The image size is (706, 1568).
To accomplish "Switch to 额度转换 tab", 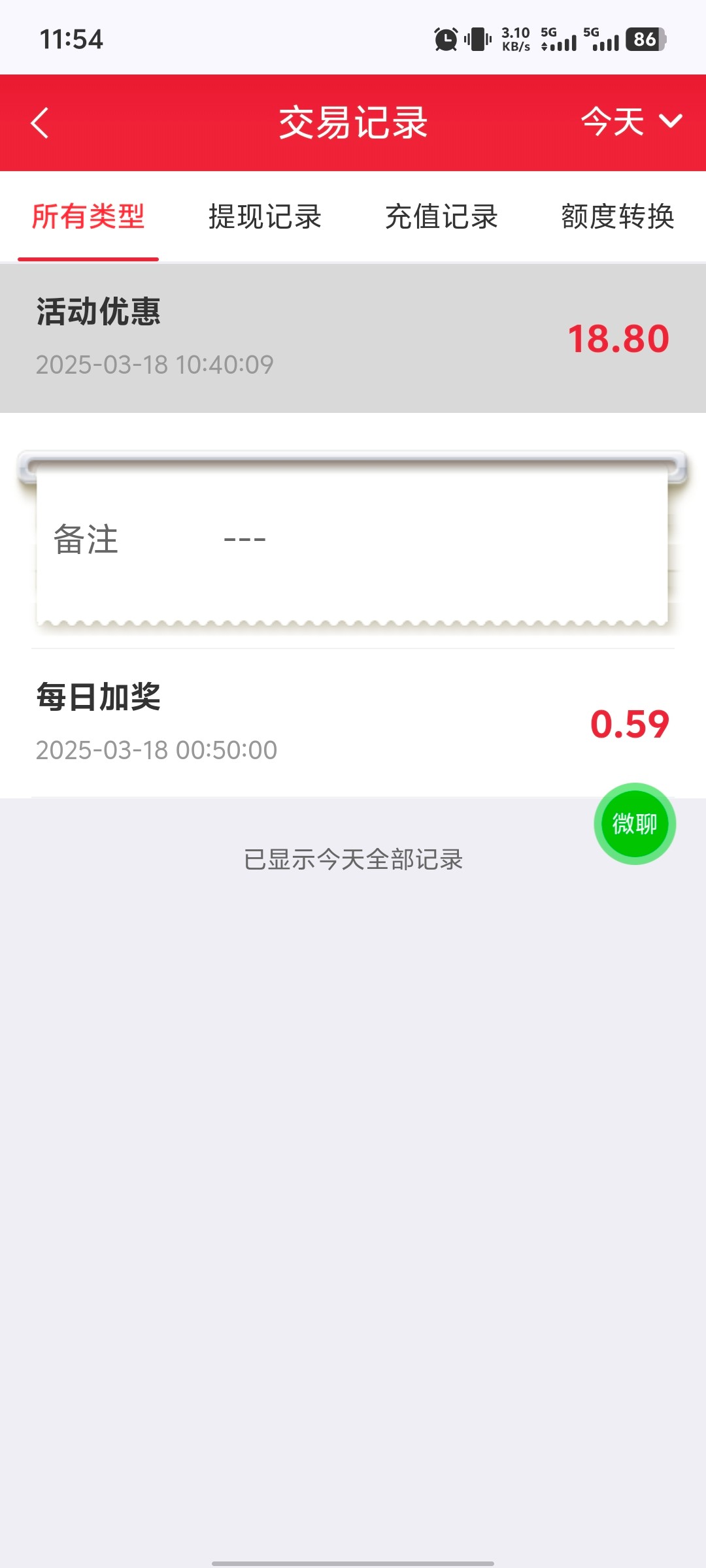I will (618, 217).
